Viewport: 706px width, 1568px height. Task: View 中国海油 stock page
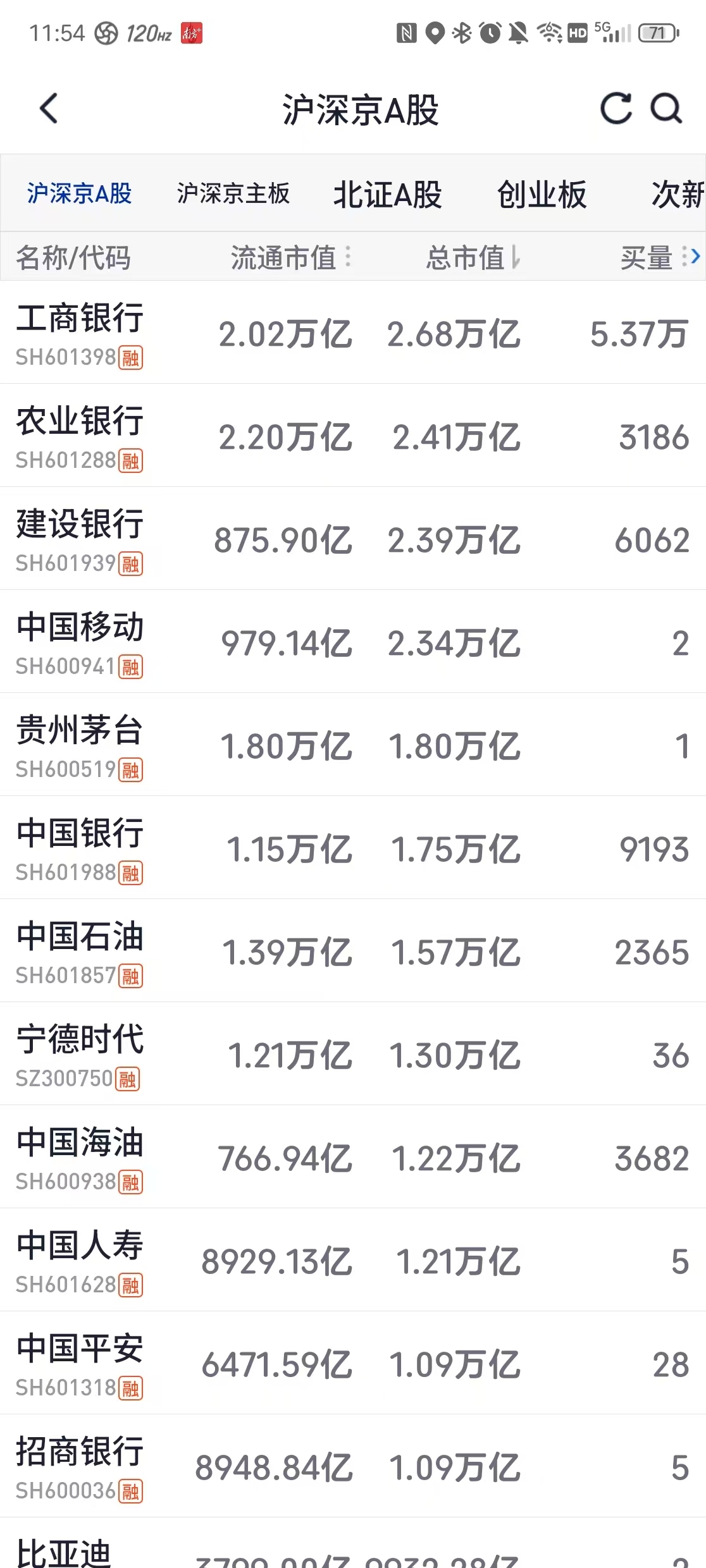click(80, 1157)
